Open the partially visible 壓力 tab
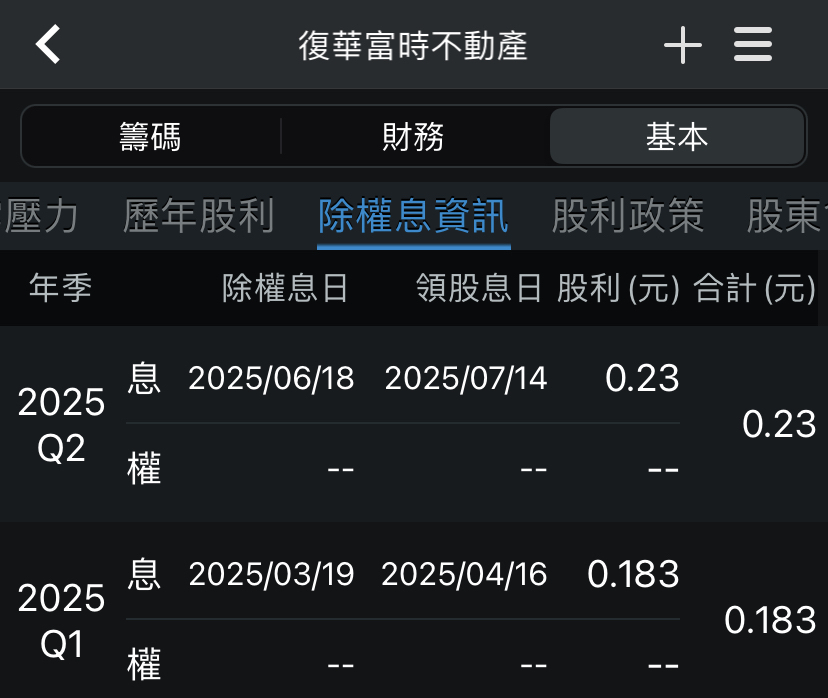The image size is (828, 698). [x=40, y=215]
